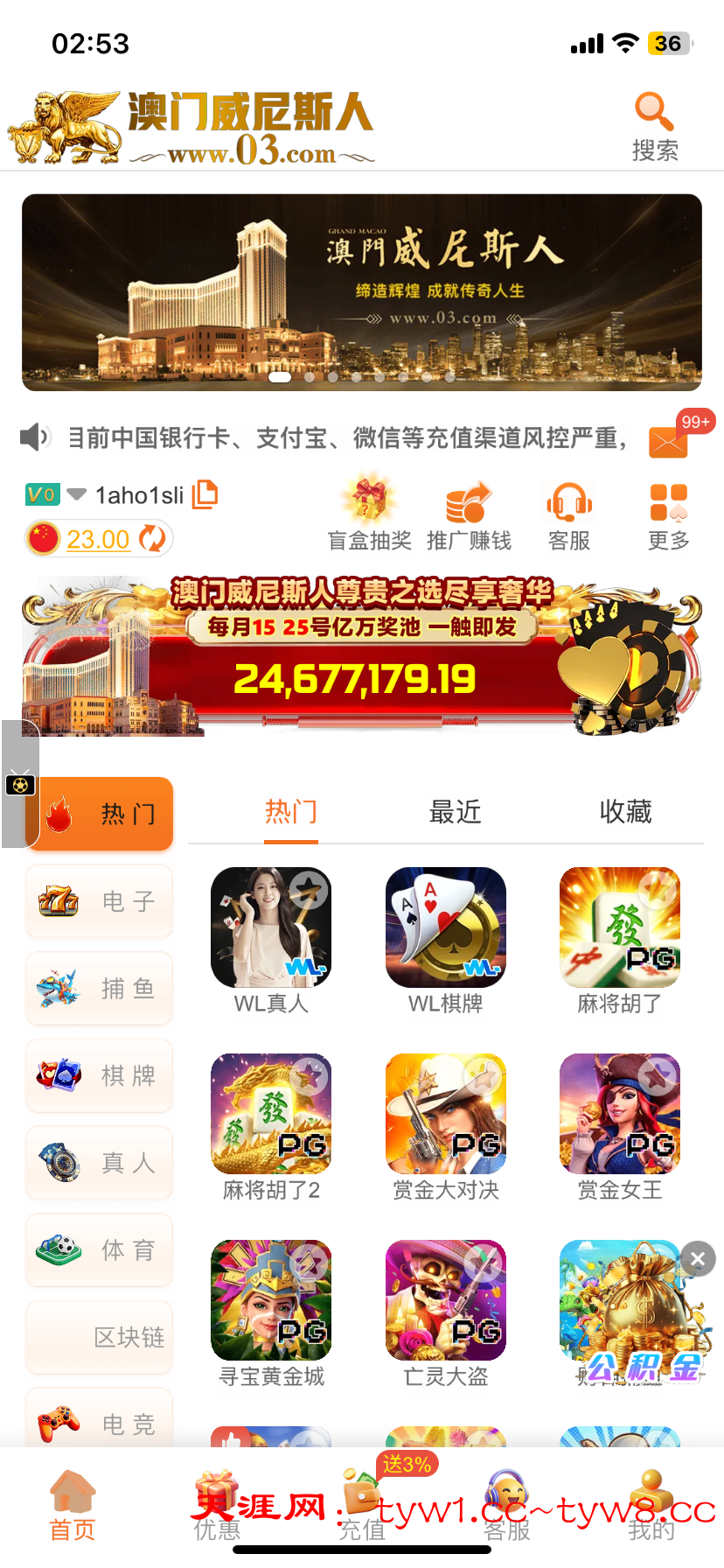
Task: Refresh the 23.00 balance
Action: pyautogui.click(x=152, y=538)
